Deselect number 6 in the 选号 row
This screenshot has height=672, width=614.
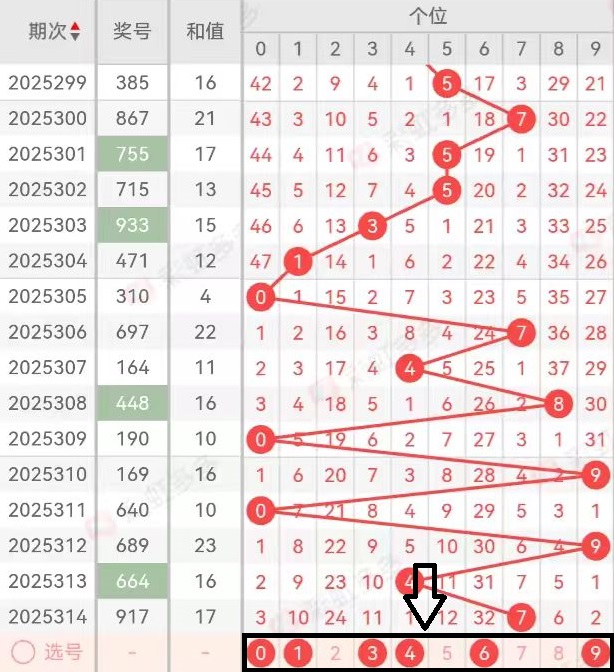(484, 653)
